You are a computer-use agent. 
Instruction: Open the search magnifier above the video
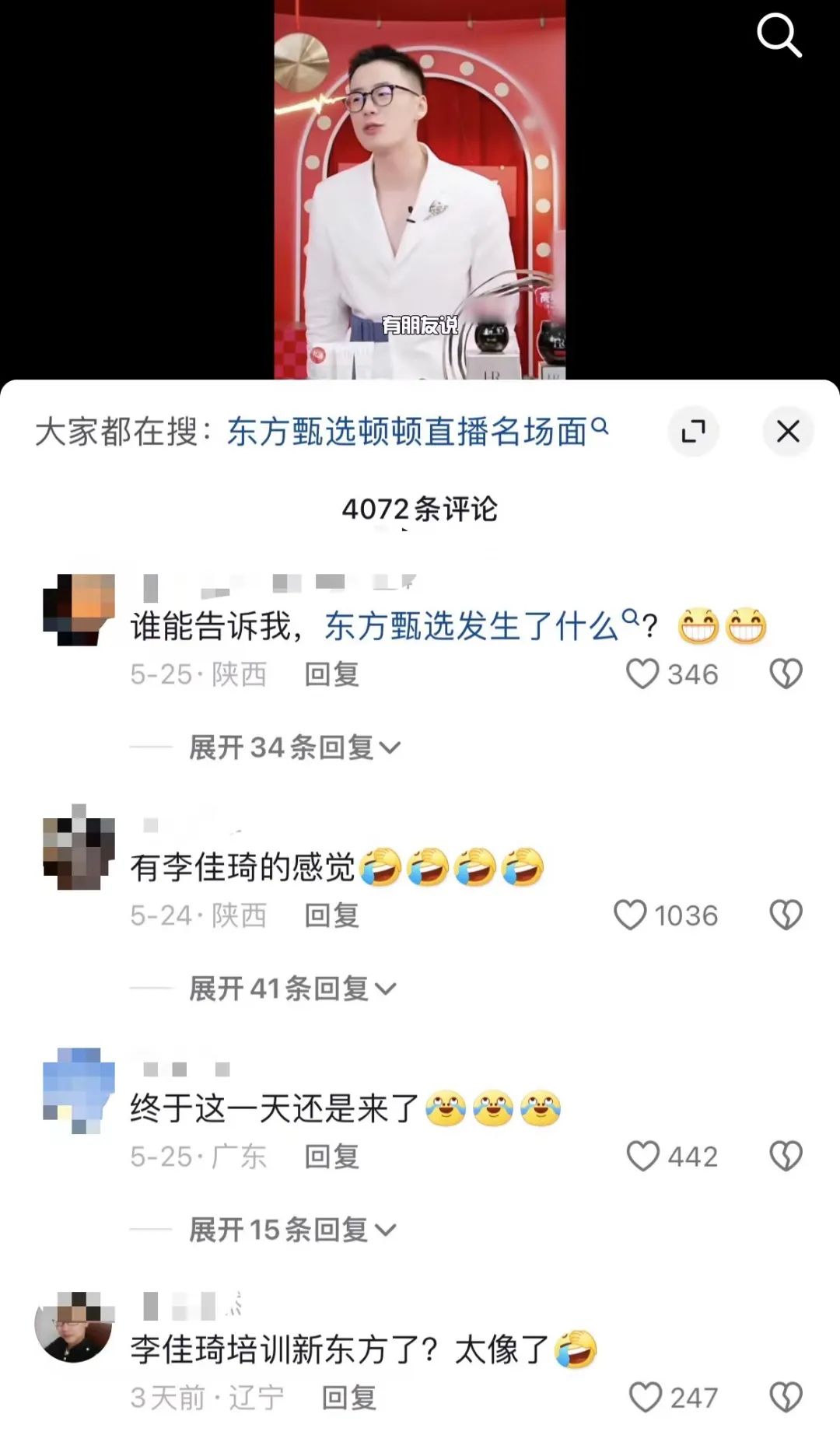[x=779, y=36]
